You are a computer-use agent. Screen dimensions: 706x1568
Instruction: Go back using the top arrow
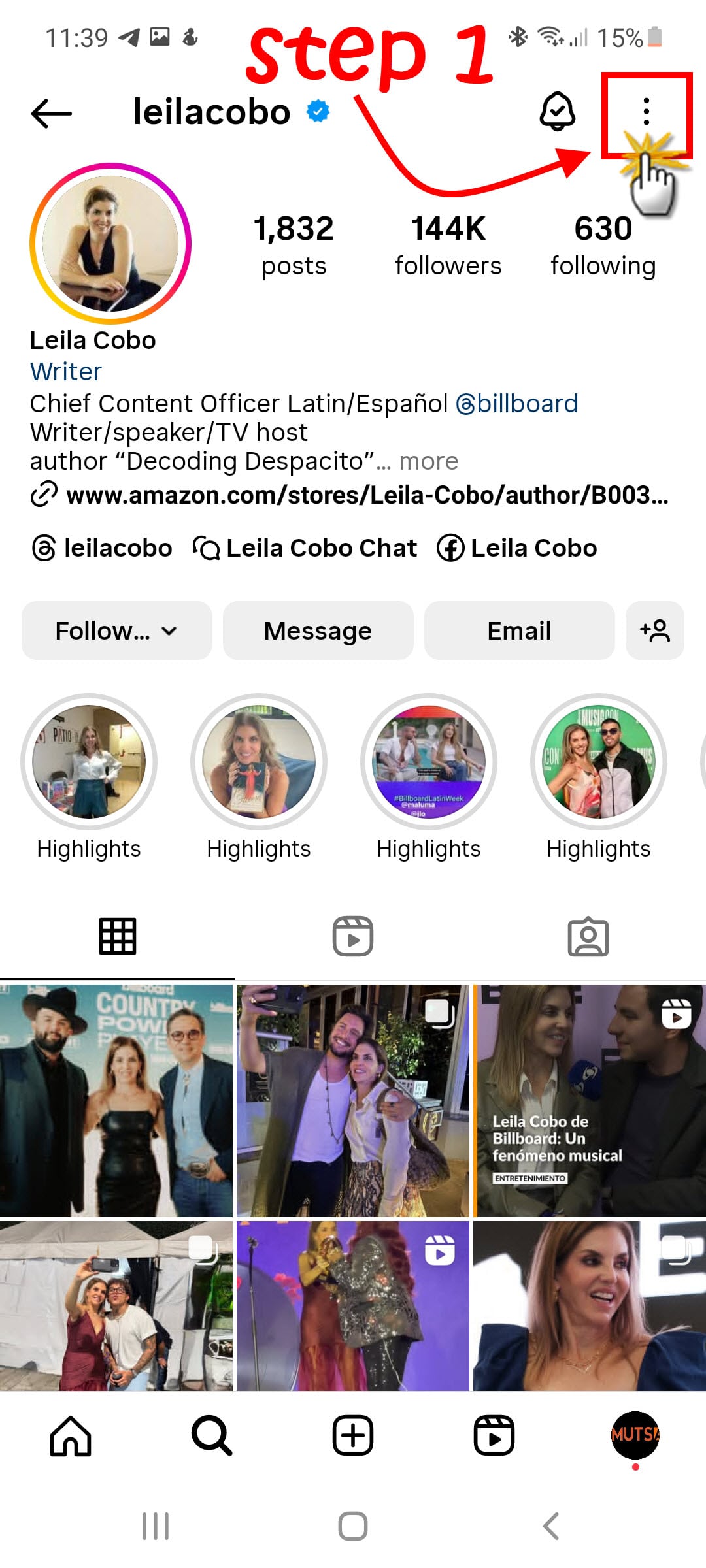pos(52,114)
